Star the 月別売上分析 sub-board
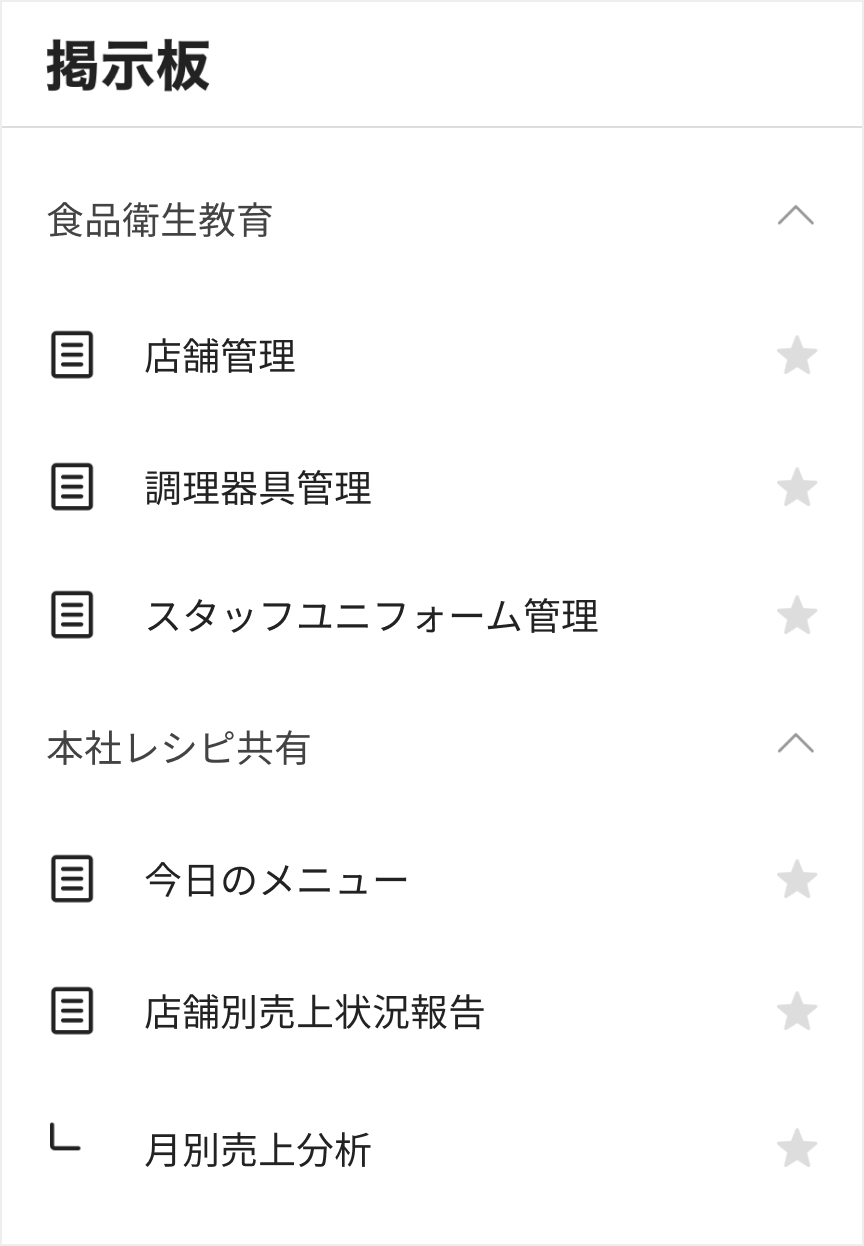Viewport: 864px width, 1246px height. point(797,1149)
